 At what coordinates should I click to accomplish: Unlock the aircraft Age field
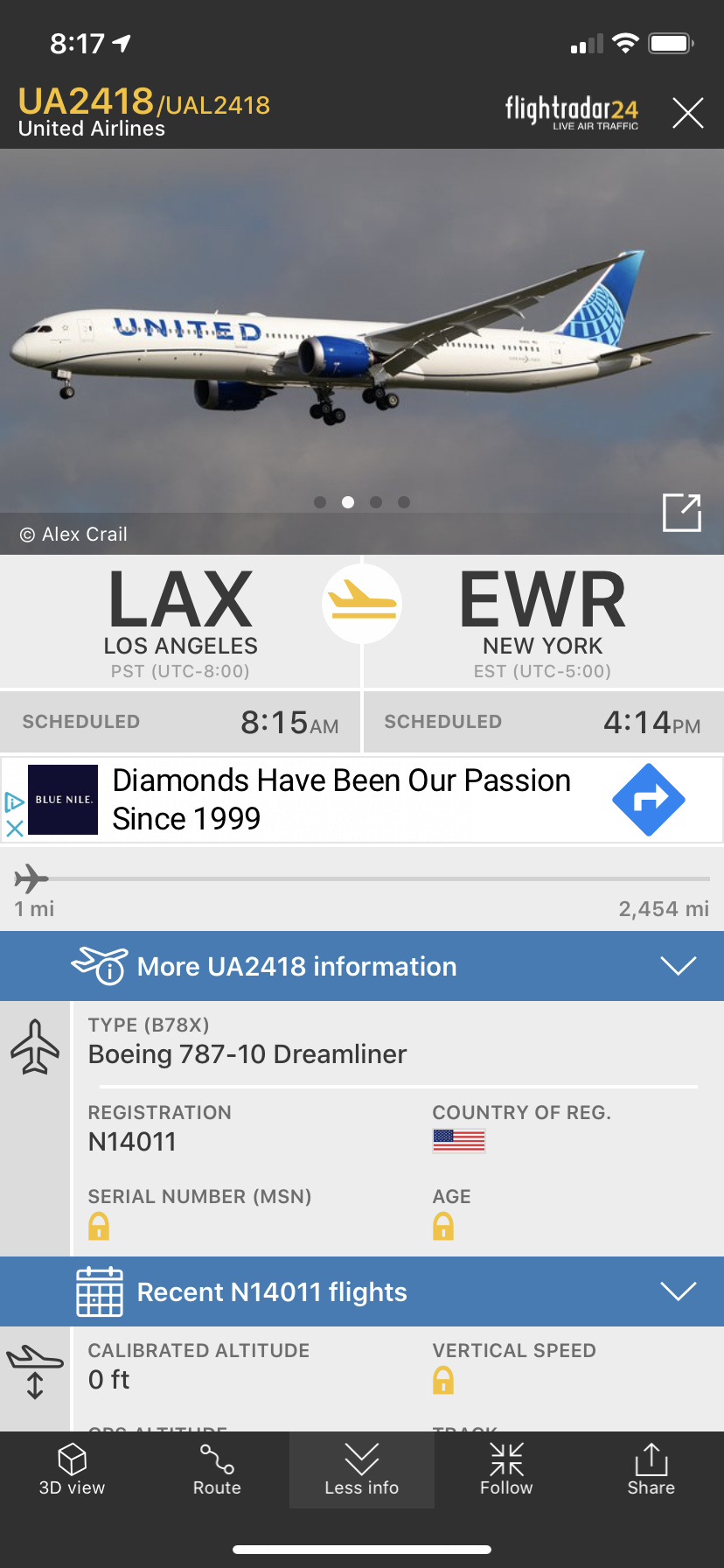[x=443, y=1227]
